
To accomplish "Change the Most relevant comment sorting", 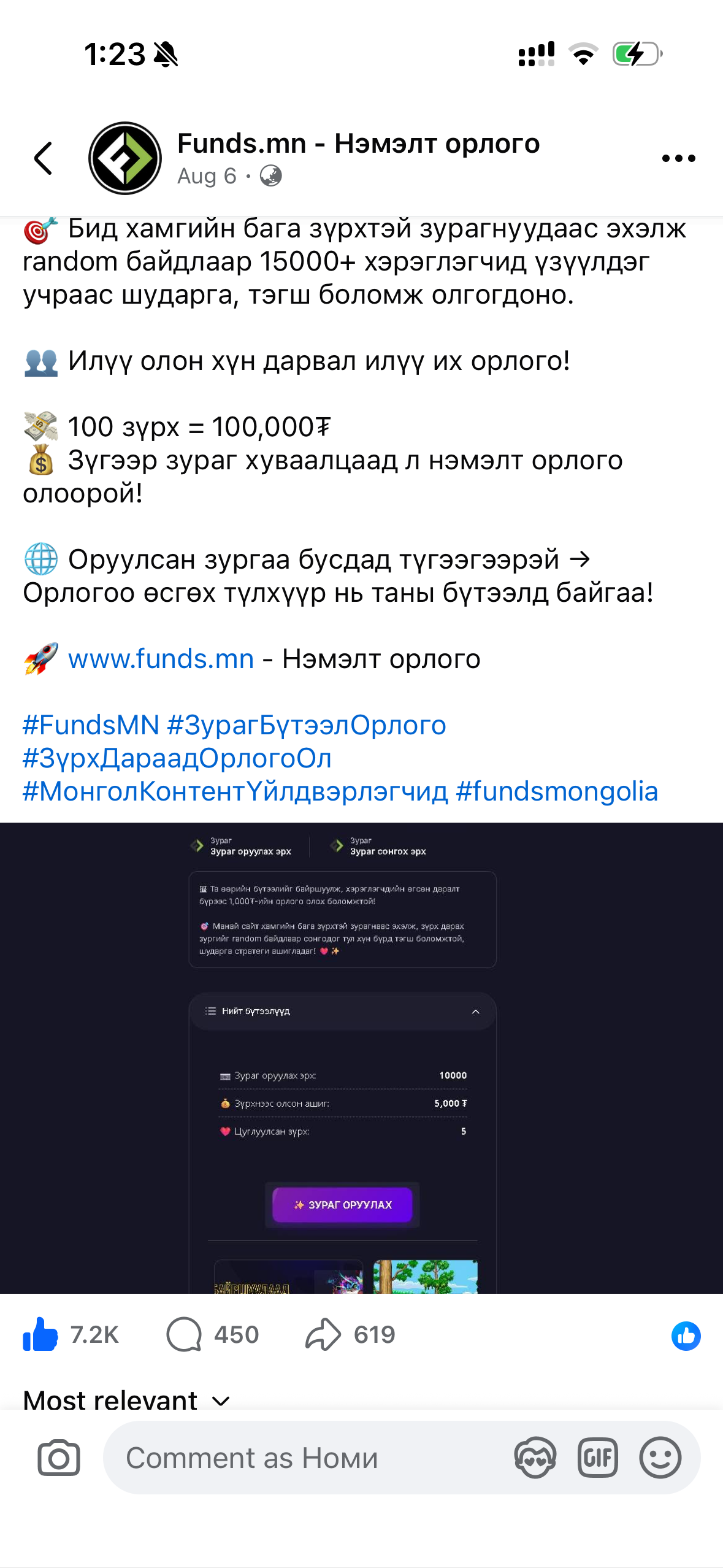I will tap(126, 1400).
